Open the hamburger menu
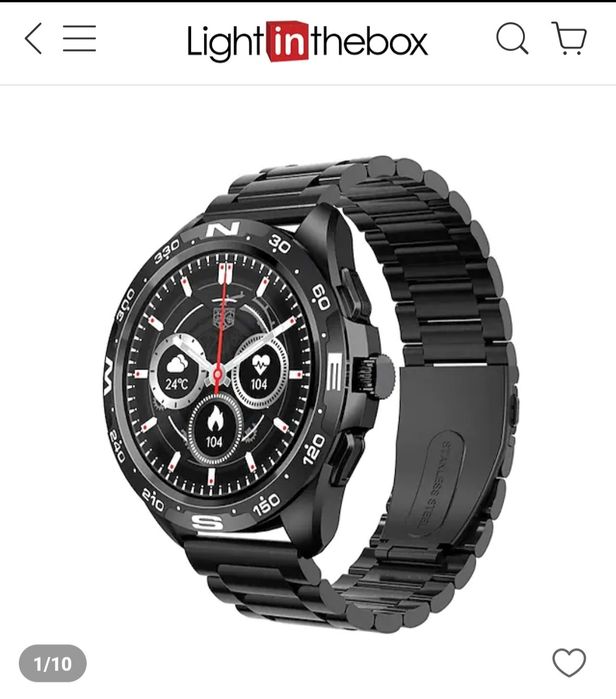The image size is (616, 699). [x=80, y=39]
